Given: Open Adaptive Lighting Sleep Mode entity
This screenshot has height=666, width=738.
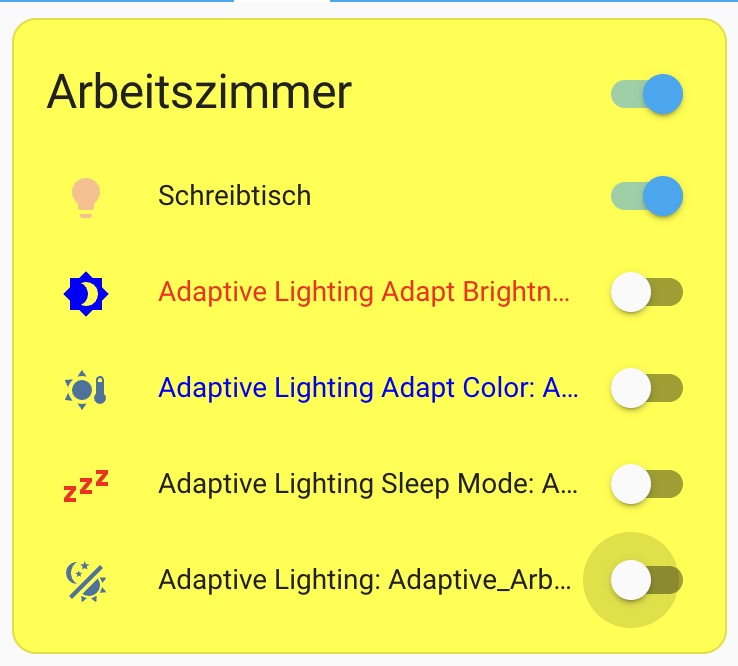Looking at the screenshot, I should click(x=367, y=484).
